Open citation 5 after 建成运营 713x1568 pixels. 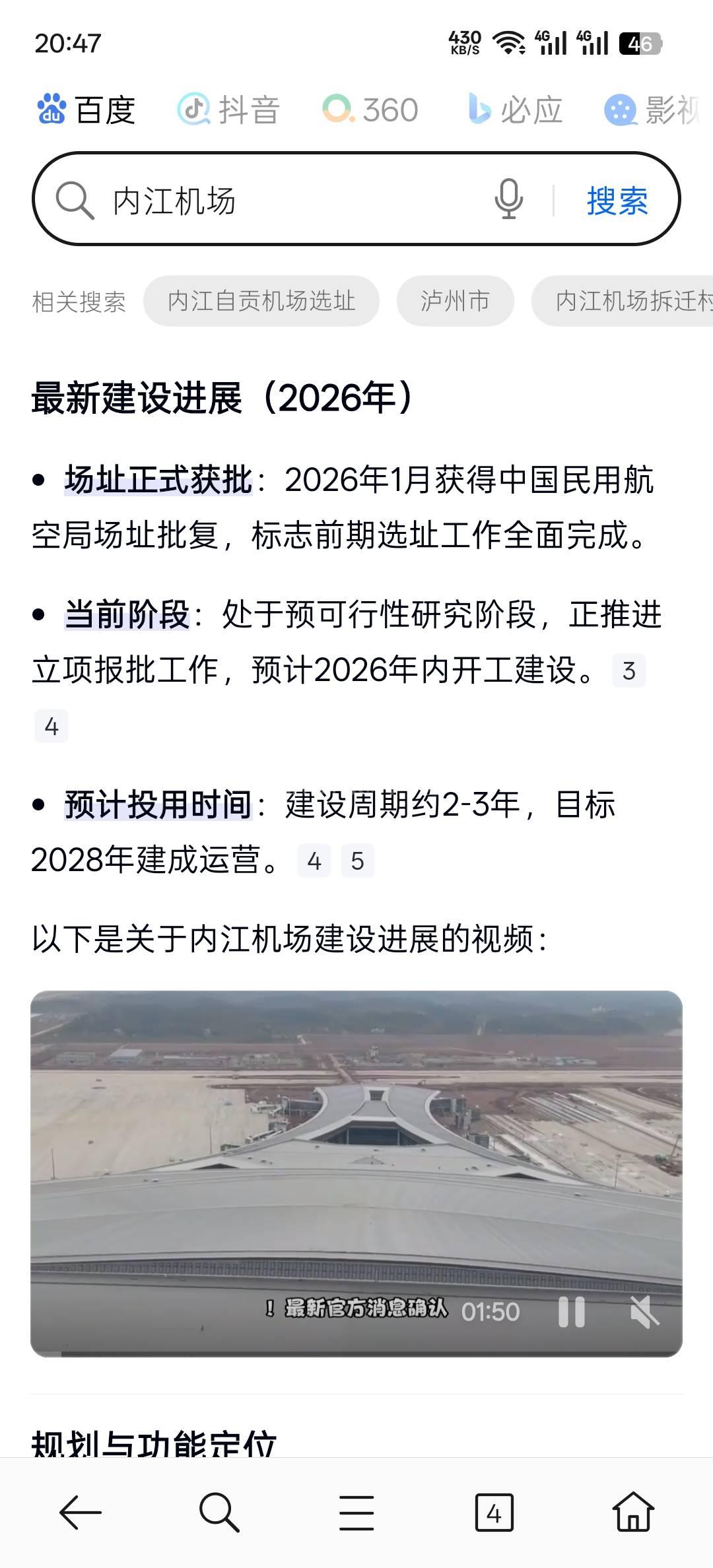coord(357,861)
